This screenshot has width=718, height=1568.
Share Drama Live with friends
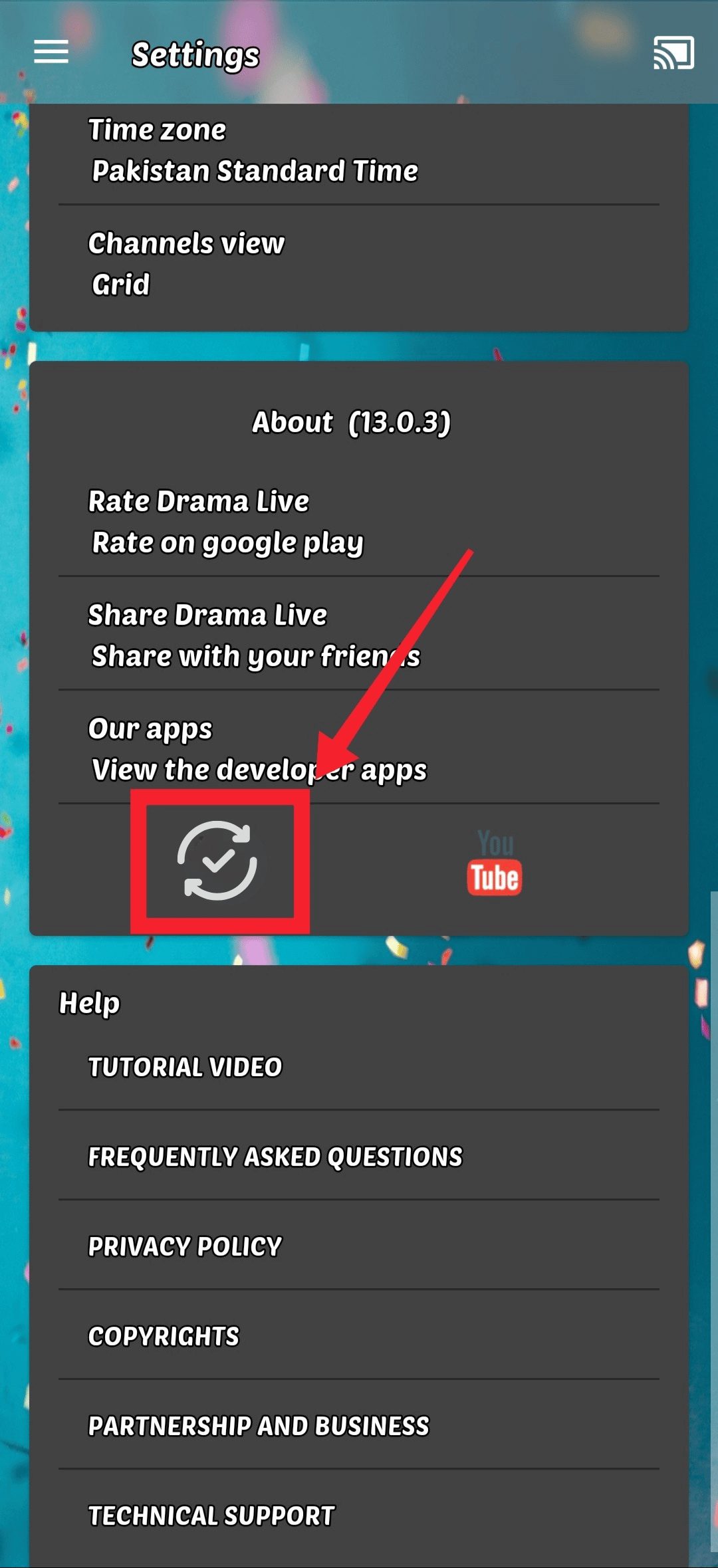click(x=359, y=635)
